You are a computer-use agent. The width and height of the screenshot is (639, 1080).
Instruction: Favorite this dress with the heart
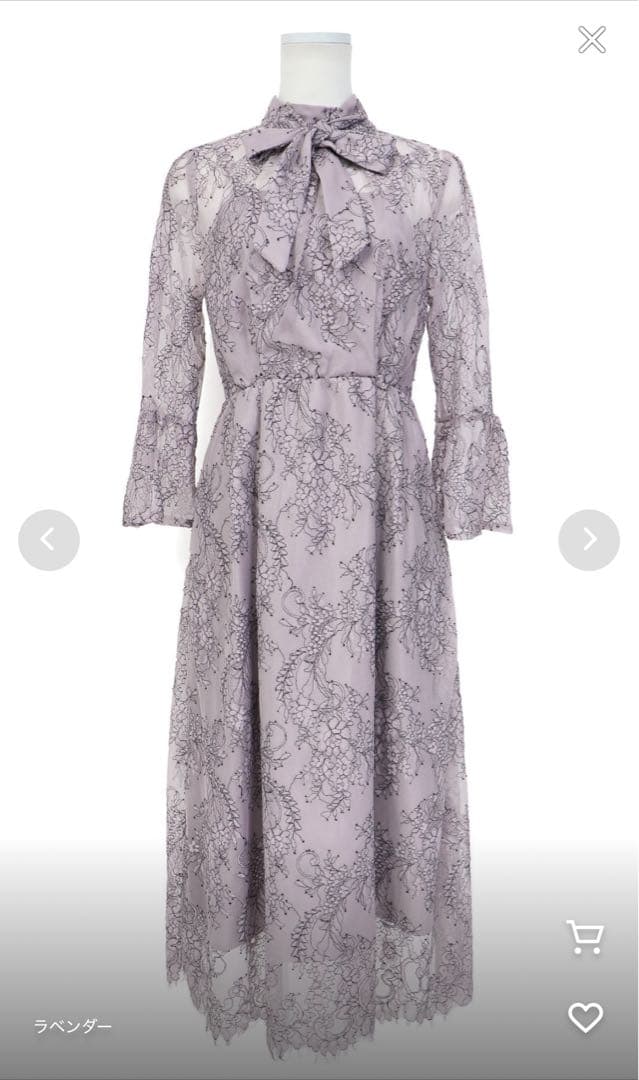(585, 1017)
